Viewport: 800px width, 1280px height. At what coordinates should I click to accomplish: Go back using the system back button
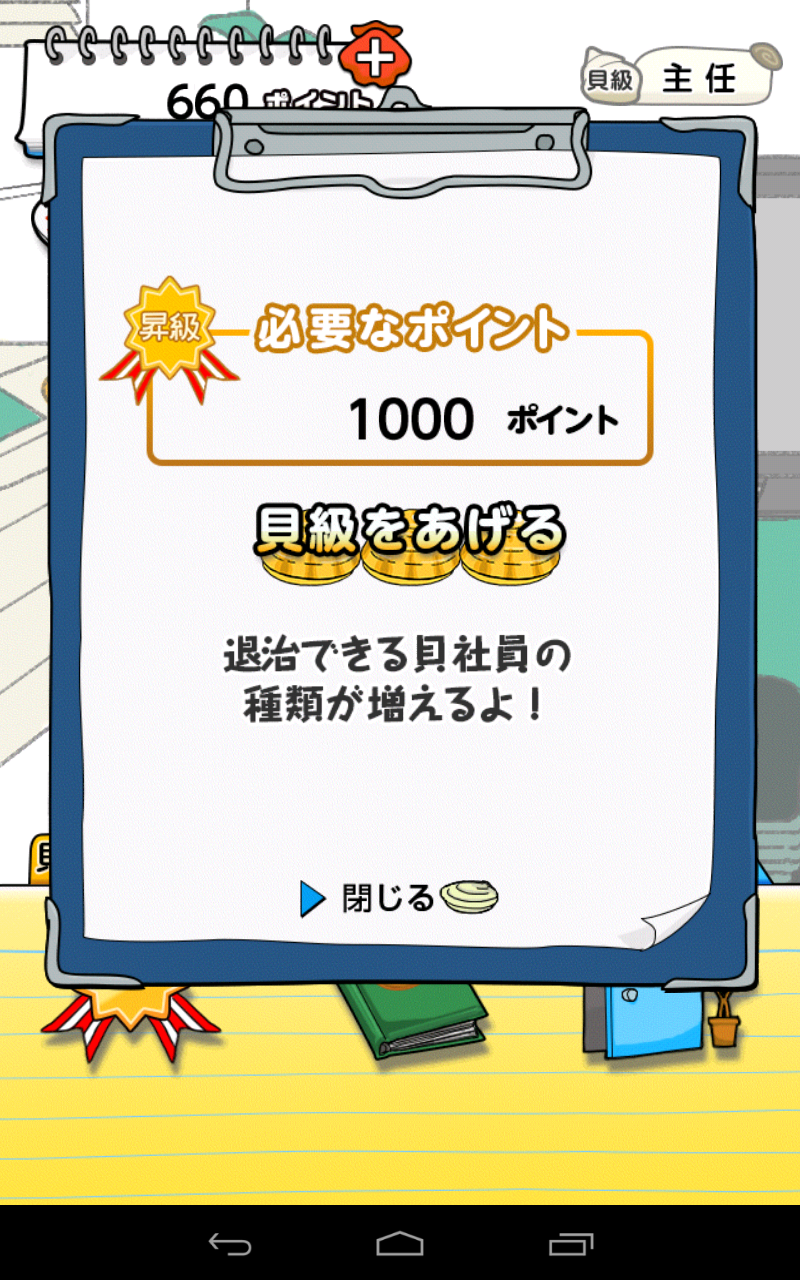click(x=229, y=1243)
